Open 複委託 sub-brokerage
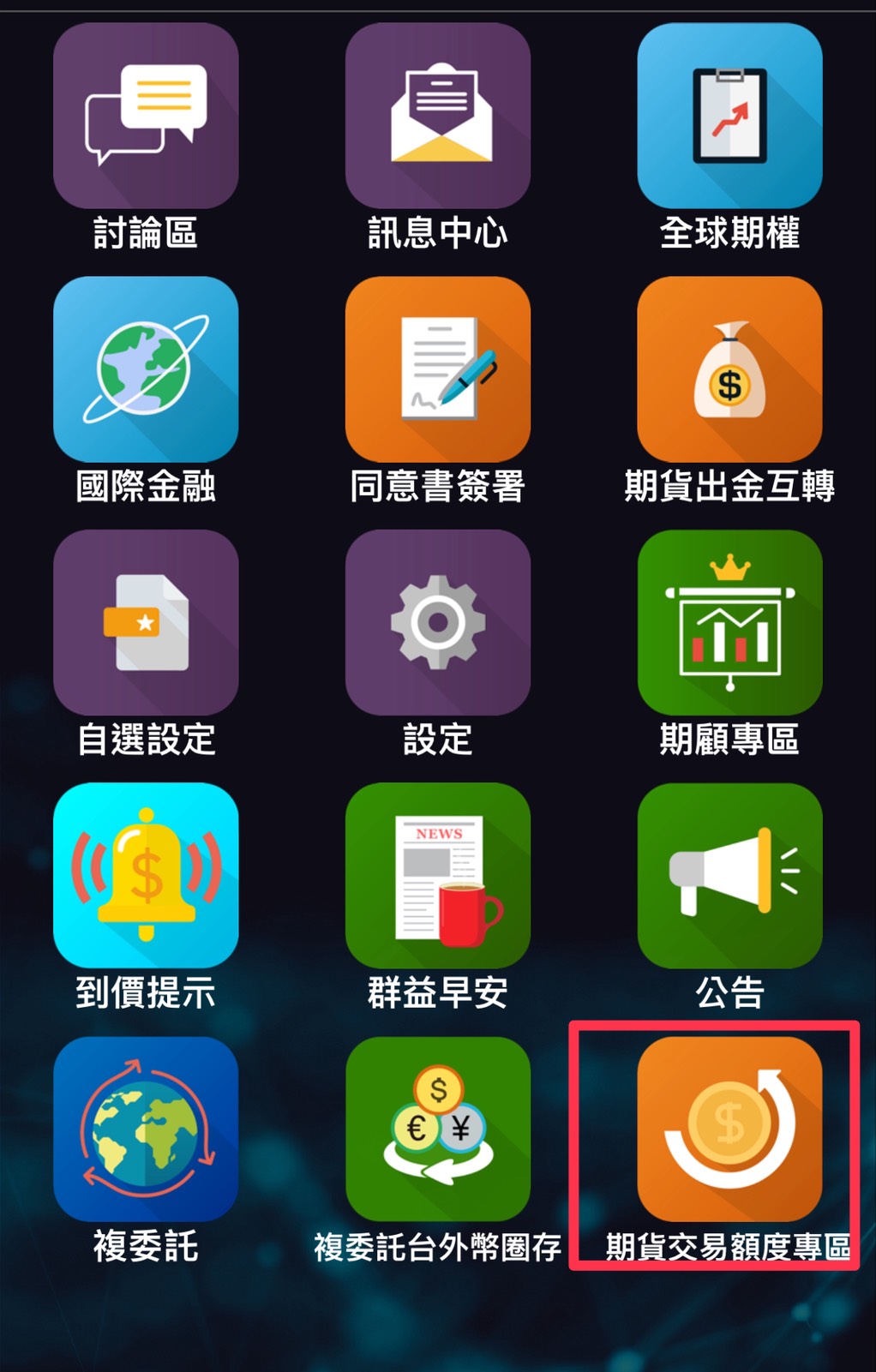 coord(146,1129)
